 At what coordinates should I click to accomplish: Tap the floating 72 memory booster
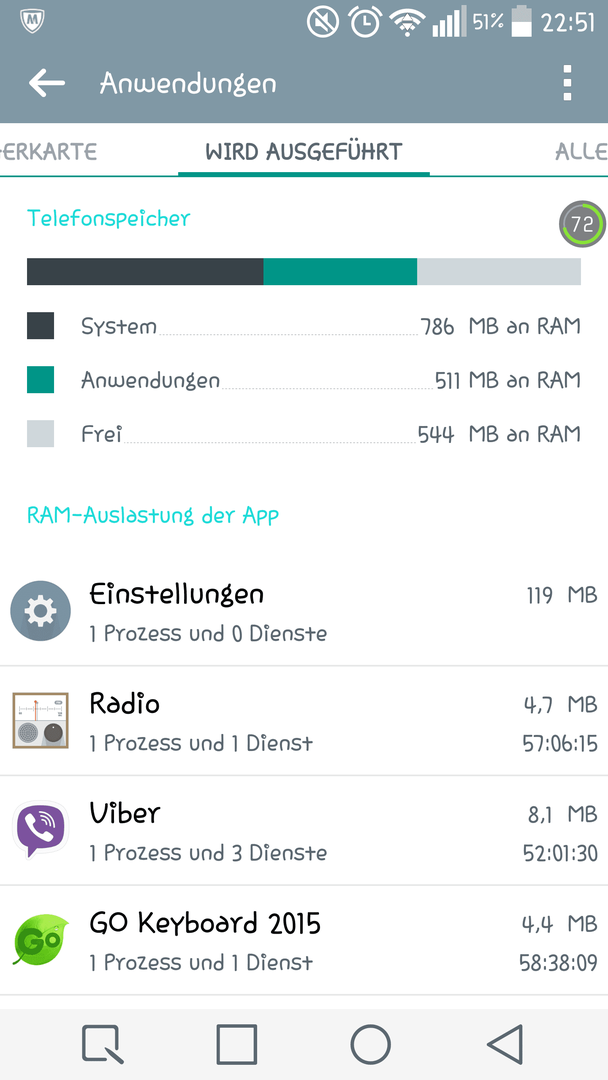[x=582, y=224]
